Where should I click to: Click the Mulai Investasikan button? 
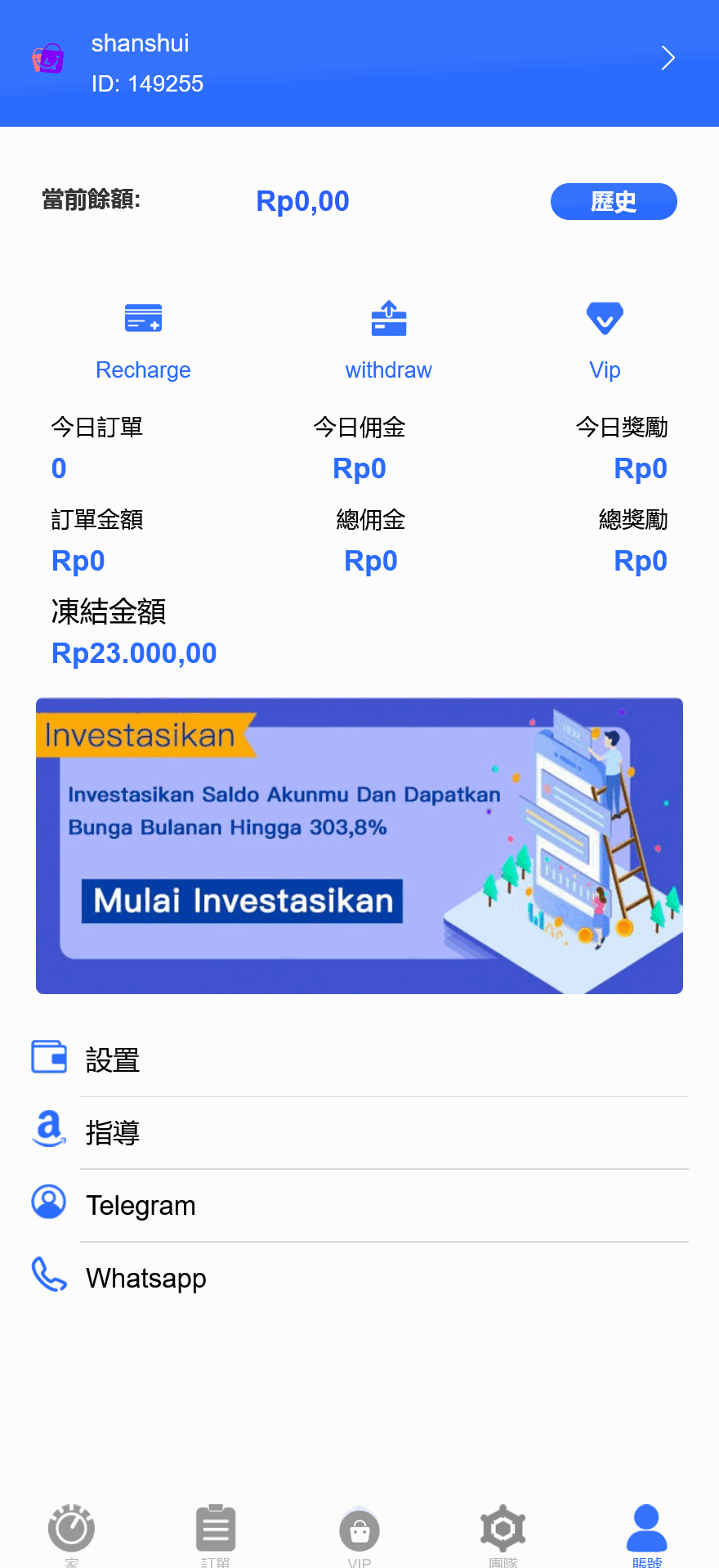tap(242, 901)
